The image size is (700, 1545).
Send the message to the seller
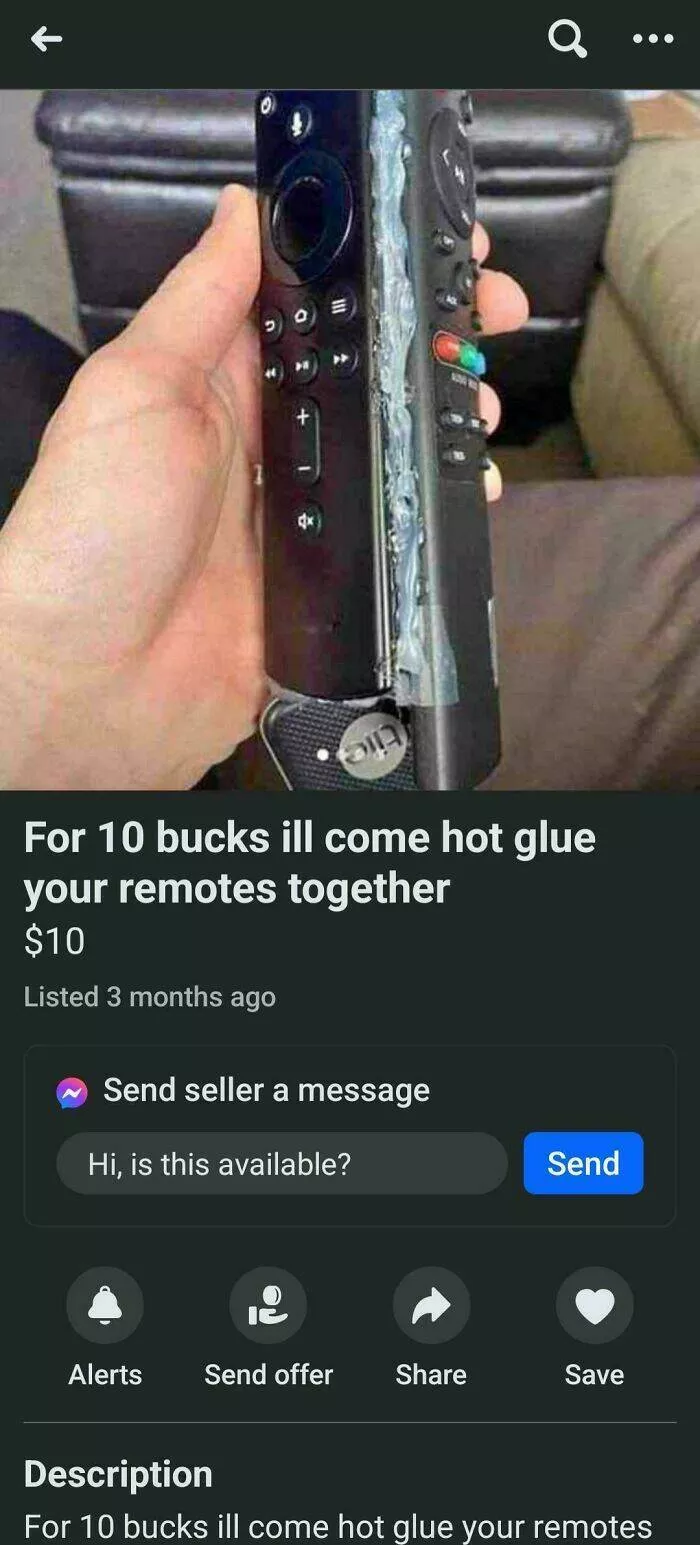583,1163
